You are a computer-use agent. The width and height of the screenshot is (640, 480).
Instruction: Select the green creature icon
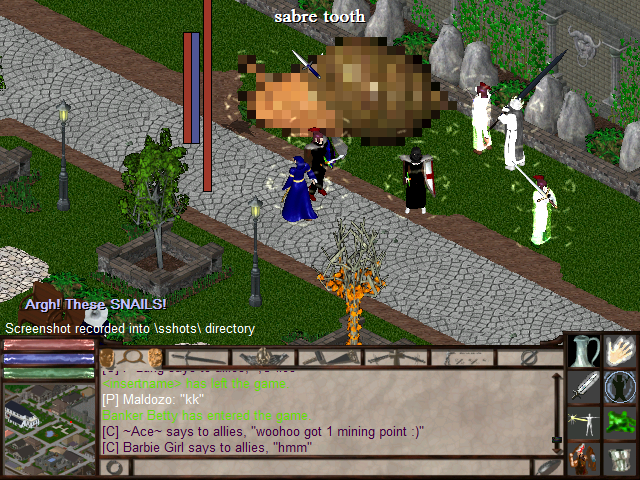tap(621, 423)
